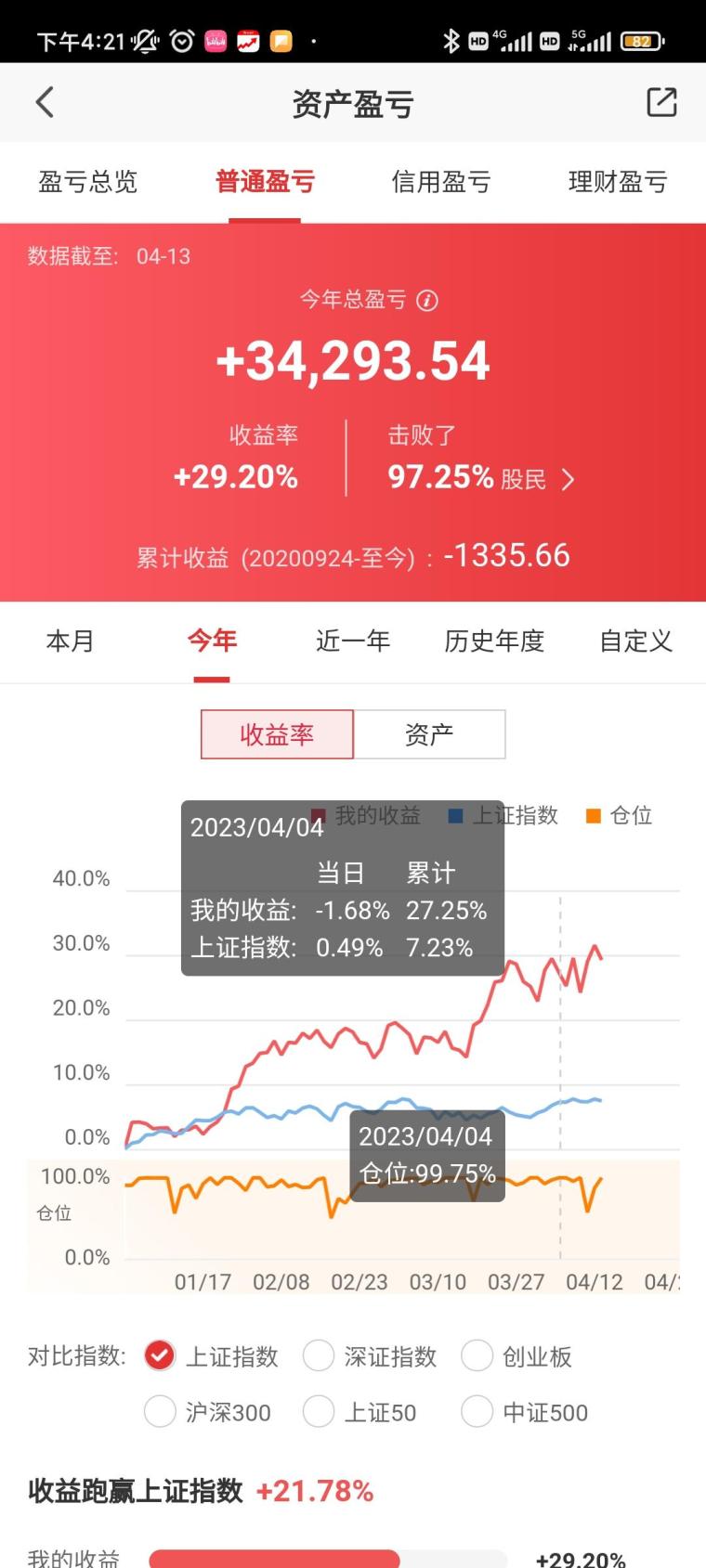Select the 今年 period tab
Viewport: 706px width, 1568px height.
[212, 641]
